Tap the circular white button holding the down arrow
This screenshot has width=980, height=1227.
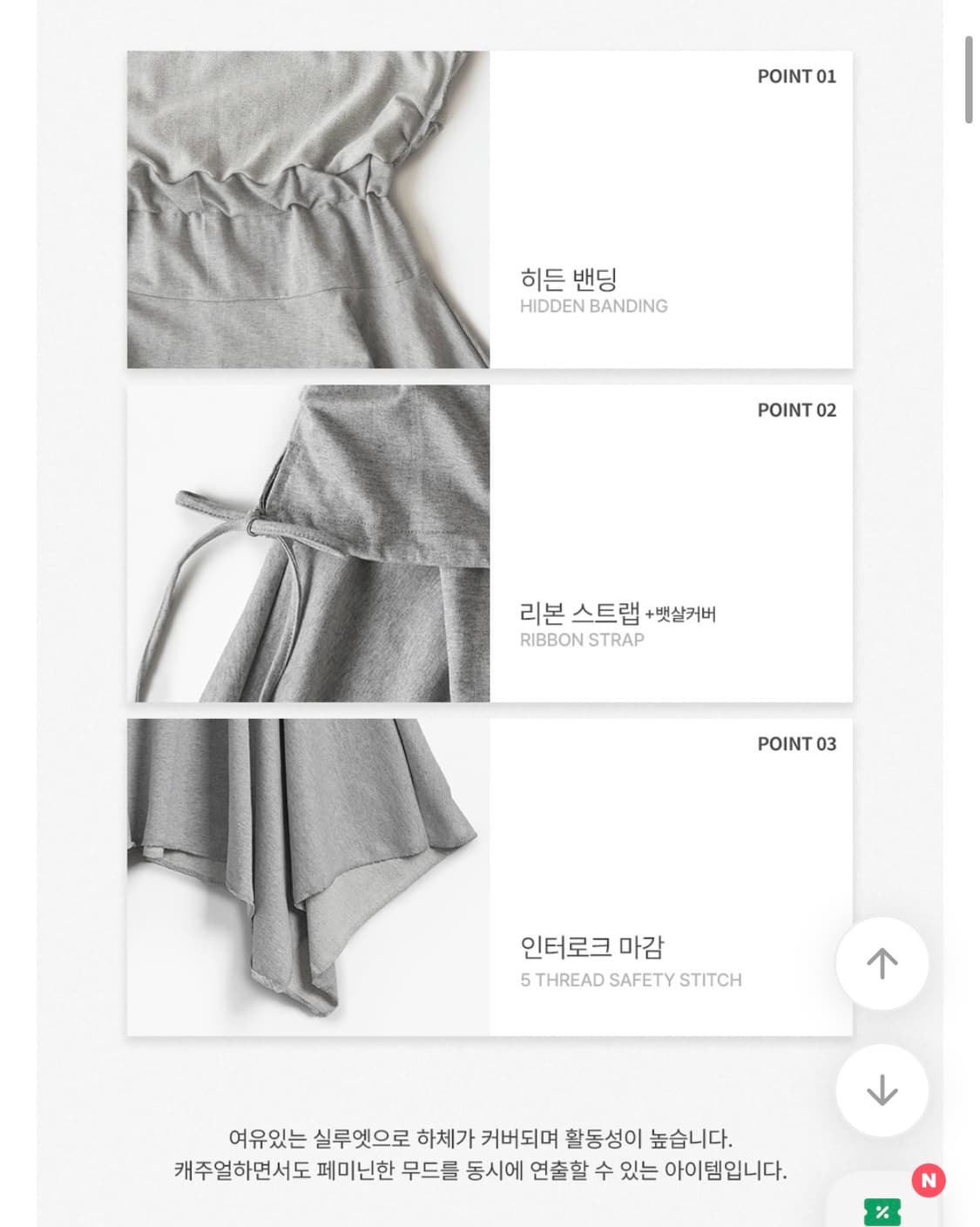(x=883, y=1088)
